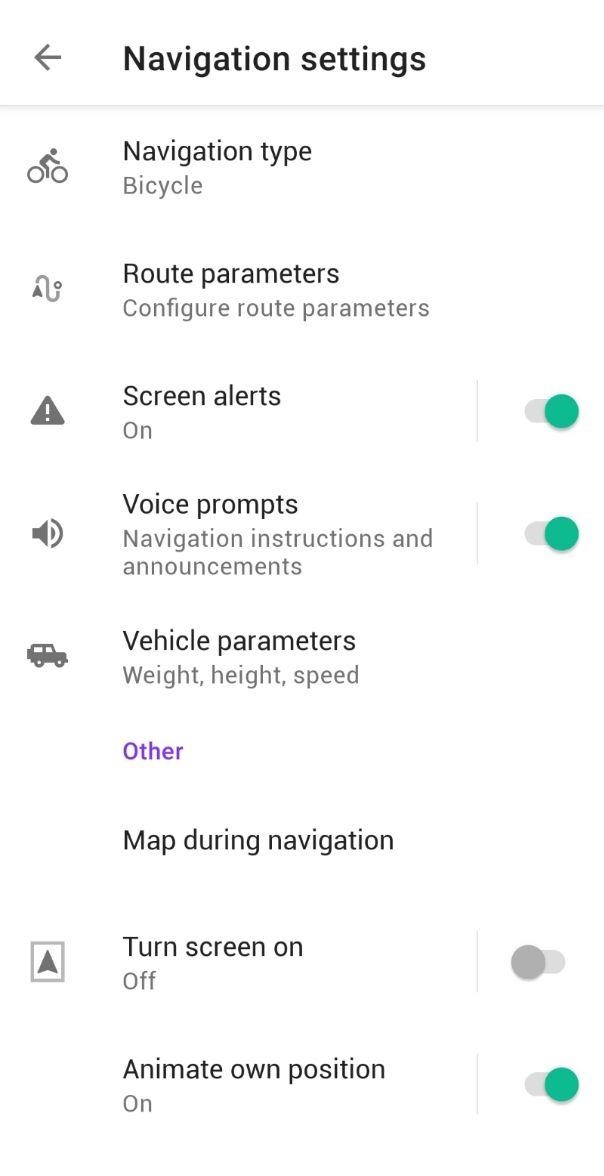Toggle off Animate own position

(x=551, y=1085)
